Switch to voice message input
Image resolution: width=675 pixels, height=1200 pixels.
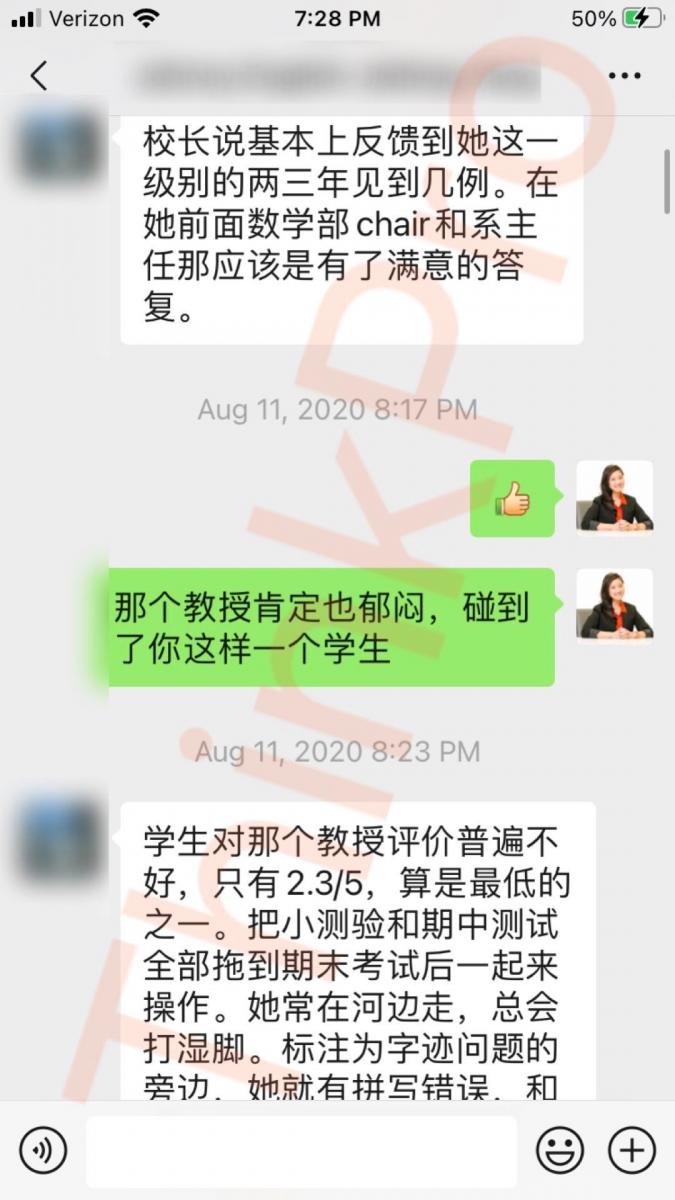point(42,1150)
